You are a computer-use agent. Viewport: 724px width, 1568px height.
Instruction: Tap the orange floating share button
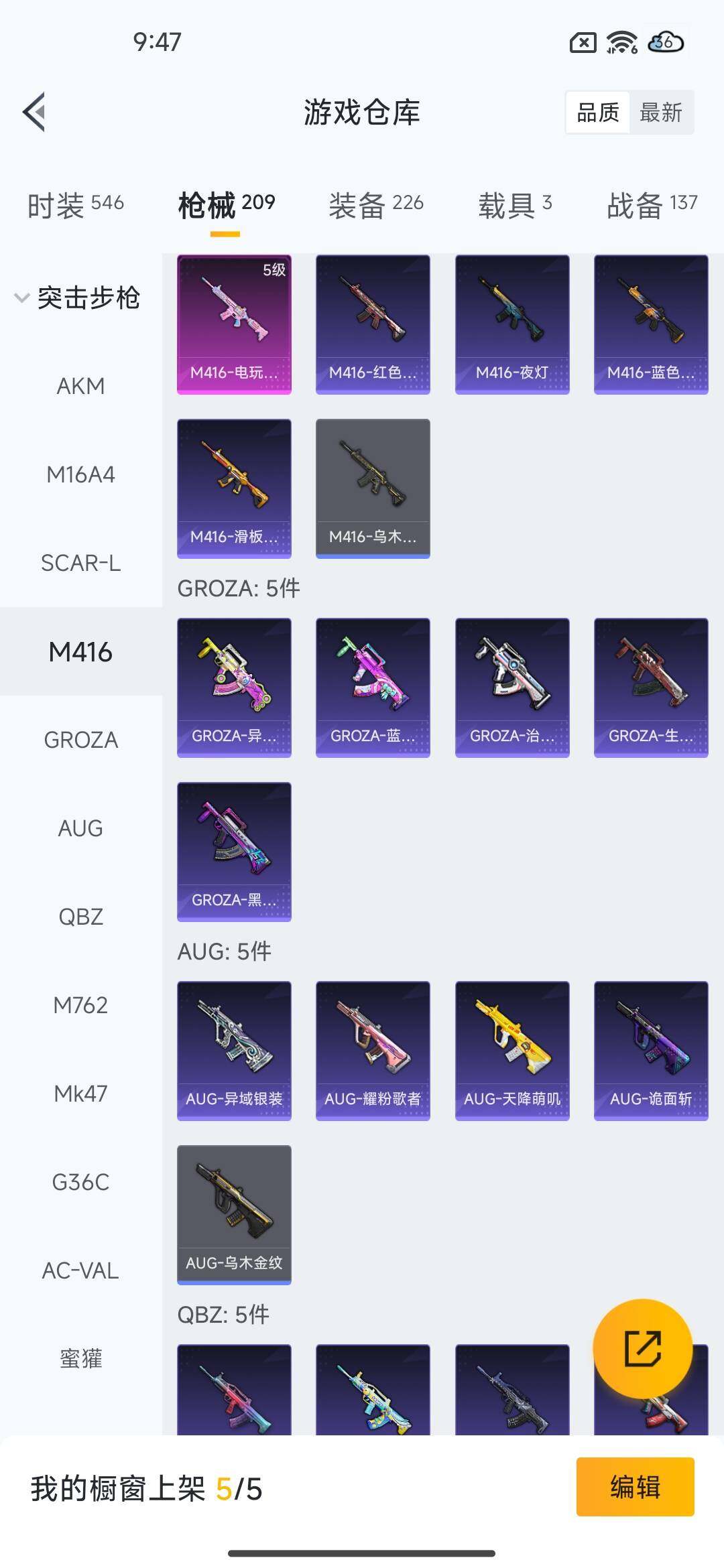pyautogui.click(x=642, y=1348)
